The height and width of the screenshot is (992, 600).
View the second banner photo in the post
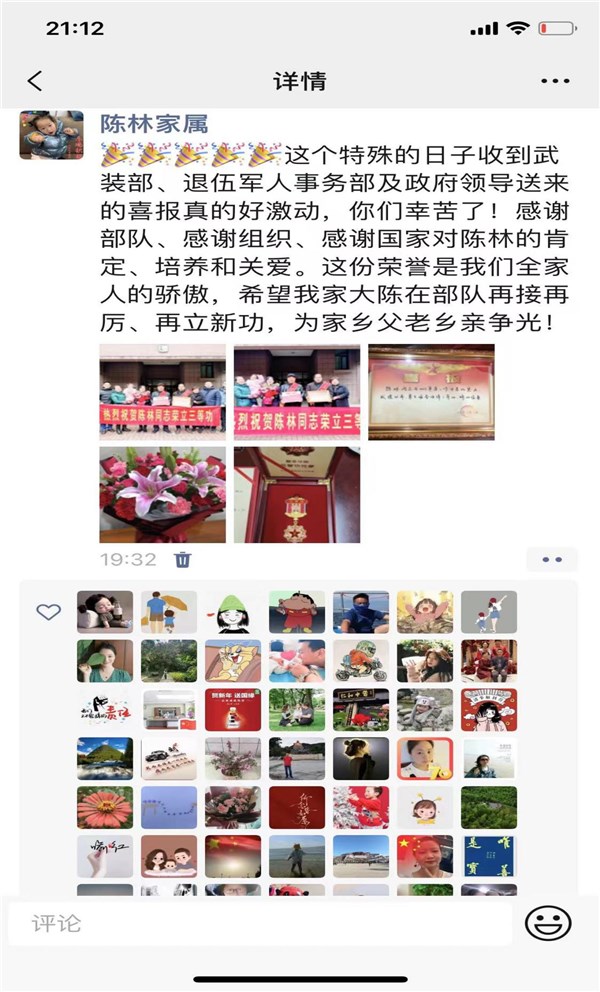297,392
